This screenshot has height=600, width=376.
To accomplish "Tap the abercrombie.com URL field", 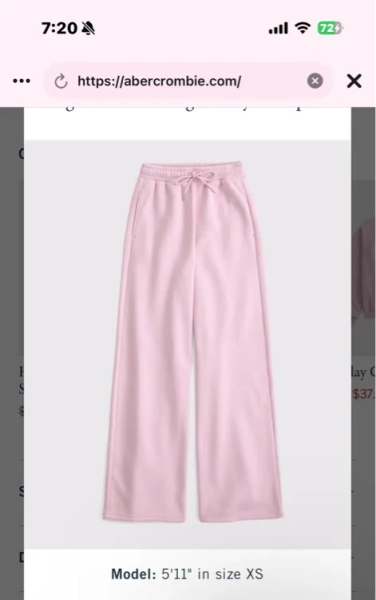I will pos(187,81).
